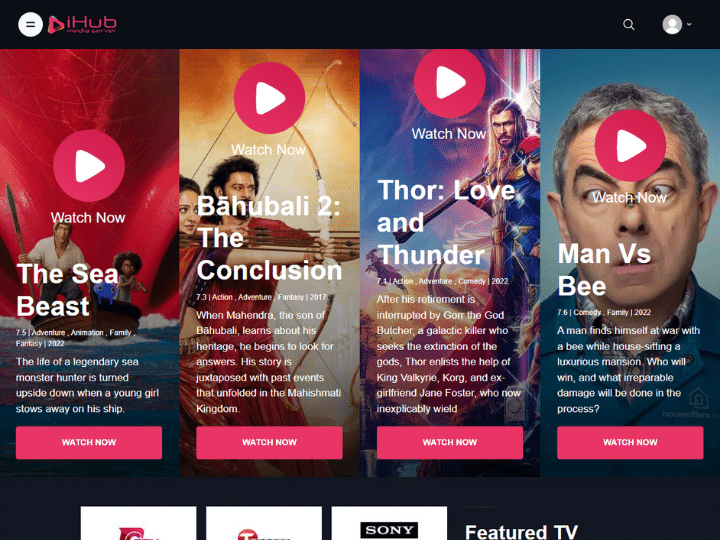Go to iHub home via logo
This screenshot has width=720, height=540.
click(85, 24)
